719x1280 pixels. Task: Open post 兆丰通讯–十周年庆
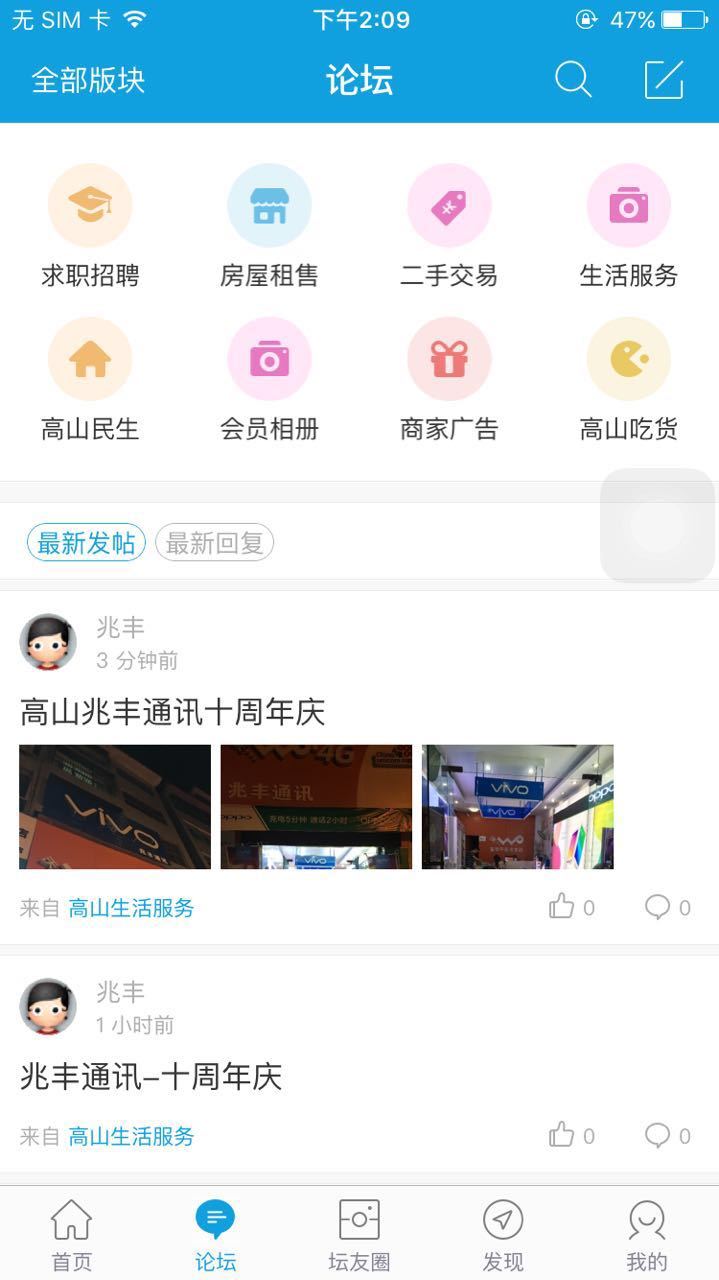(x=151, y=1077)
